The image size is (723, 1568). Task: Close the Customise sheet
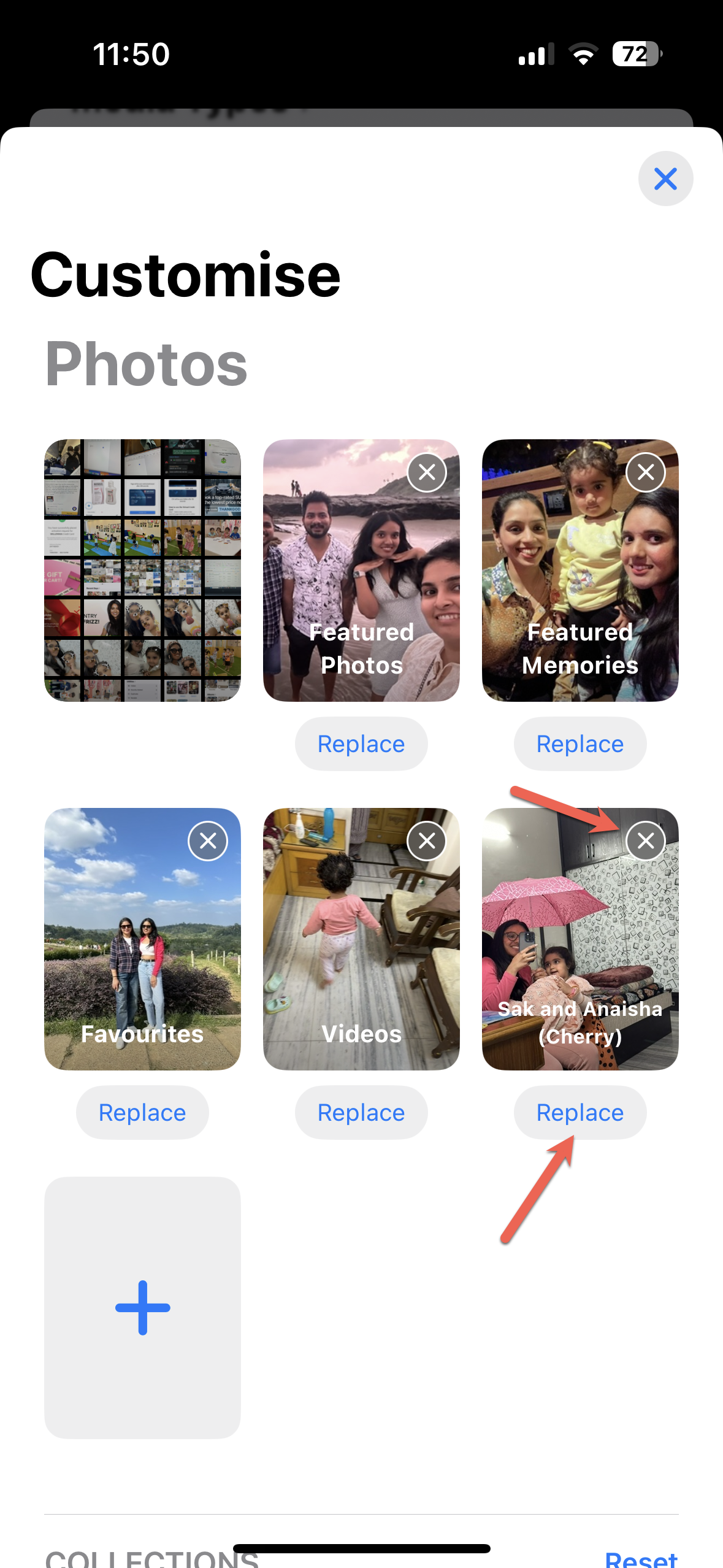click(x=665, y=179)
